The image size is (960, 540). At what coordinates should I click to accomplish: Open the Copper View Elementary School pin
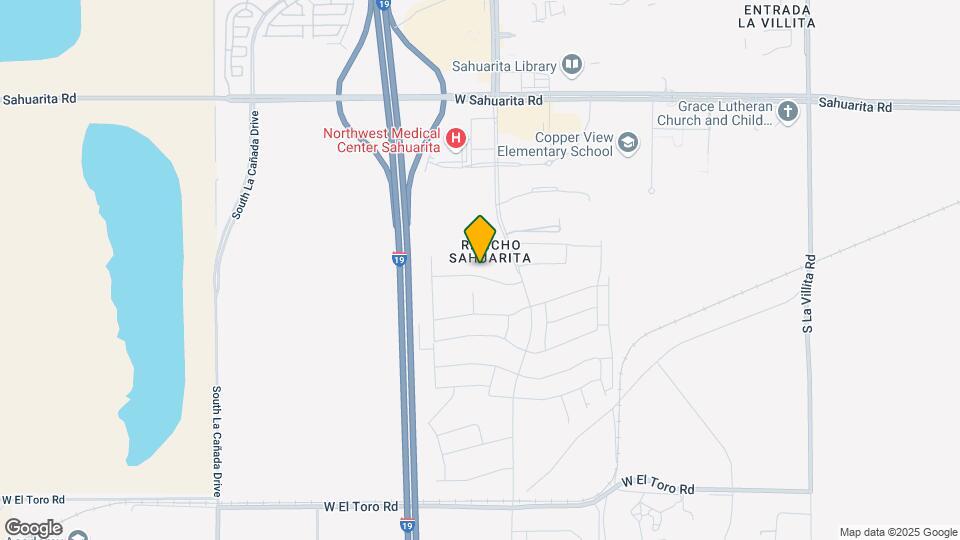(x=628, y=144)
